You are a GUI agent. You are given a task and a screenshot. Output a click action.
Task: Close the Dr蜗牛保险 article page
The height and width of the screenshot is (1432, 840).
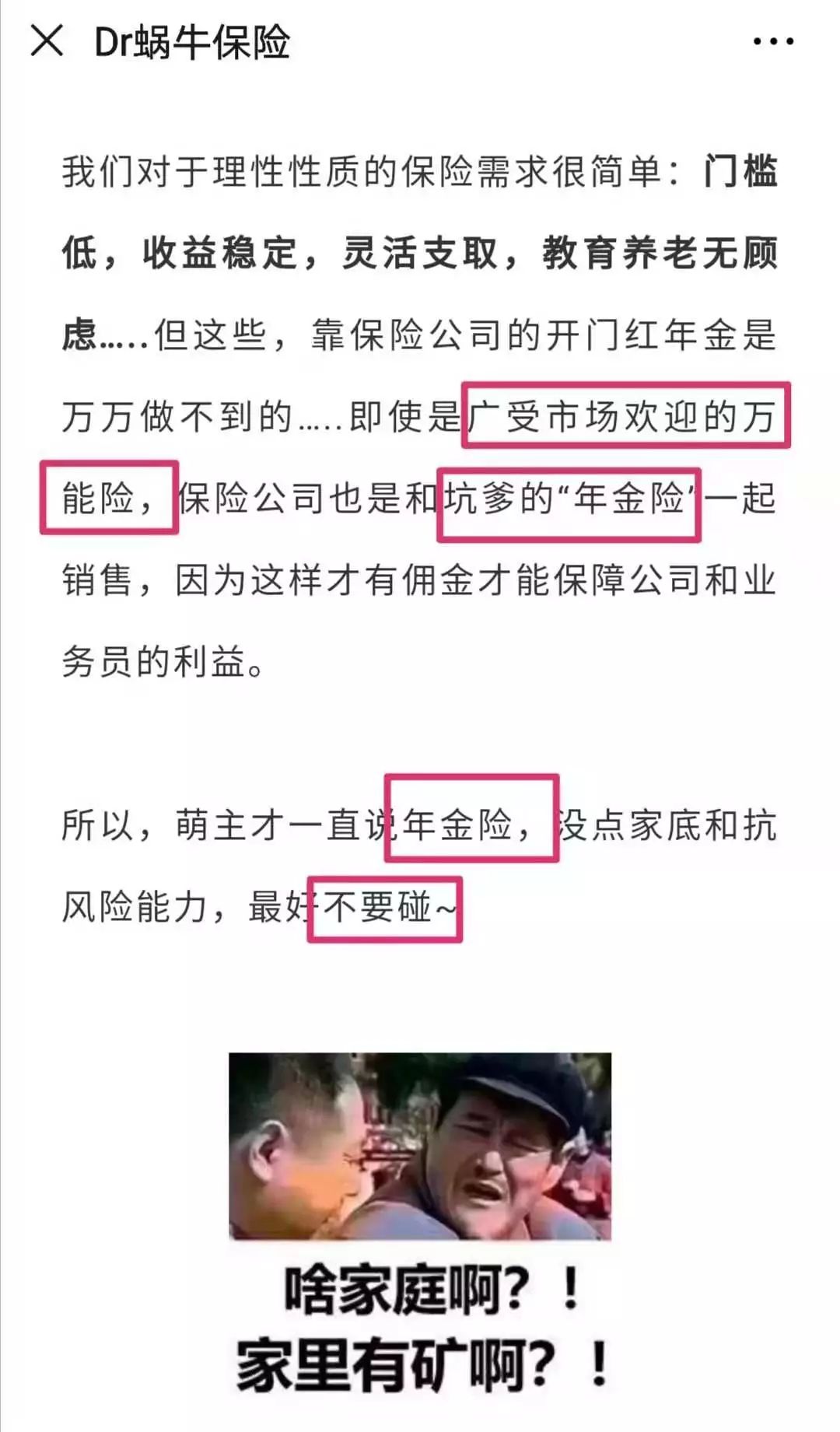(x=47, y=40)
